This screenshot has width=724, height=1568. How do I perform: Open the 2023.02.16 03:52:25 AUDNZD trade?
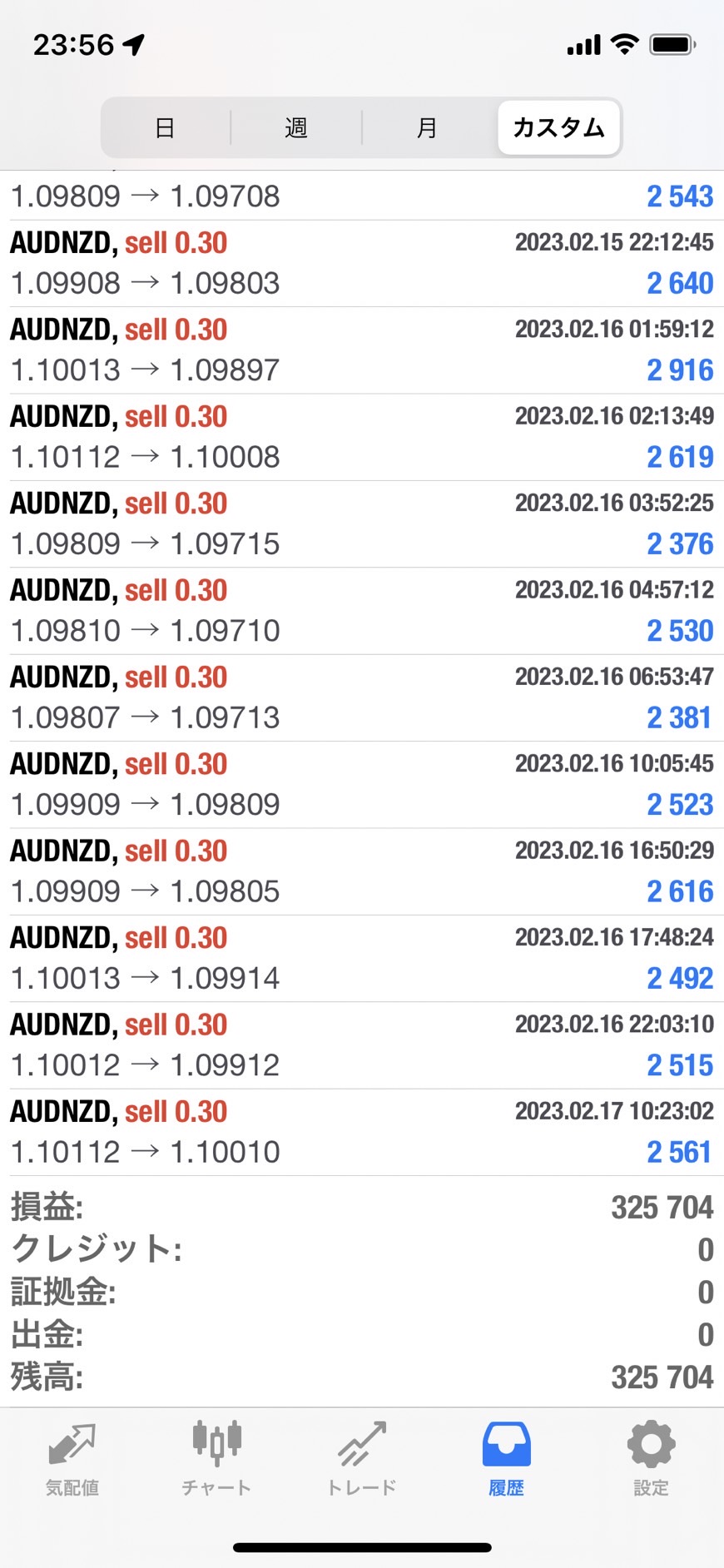[x=362, y=524]
